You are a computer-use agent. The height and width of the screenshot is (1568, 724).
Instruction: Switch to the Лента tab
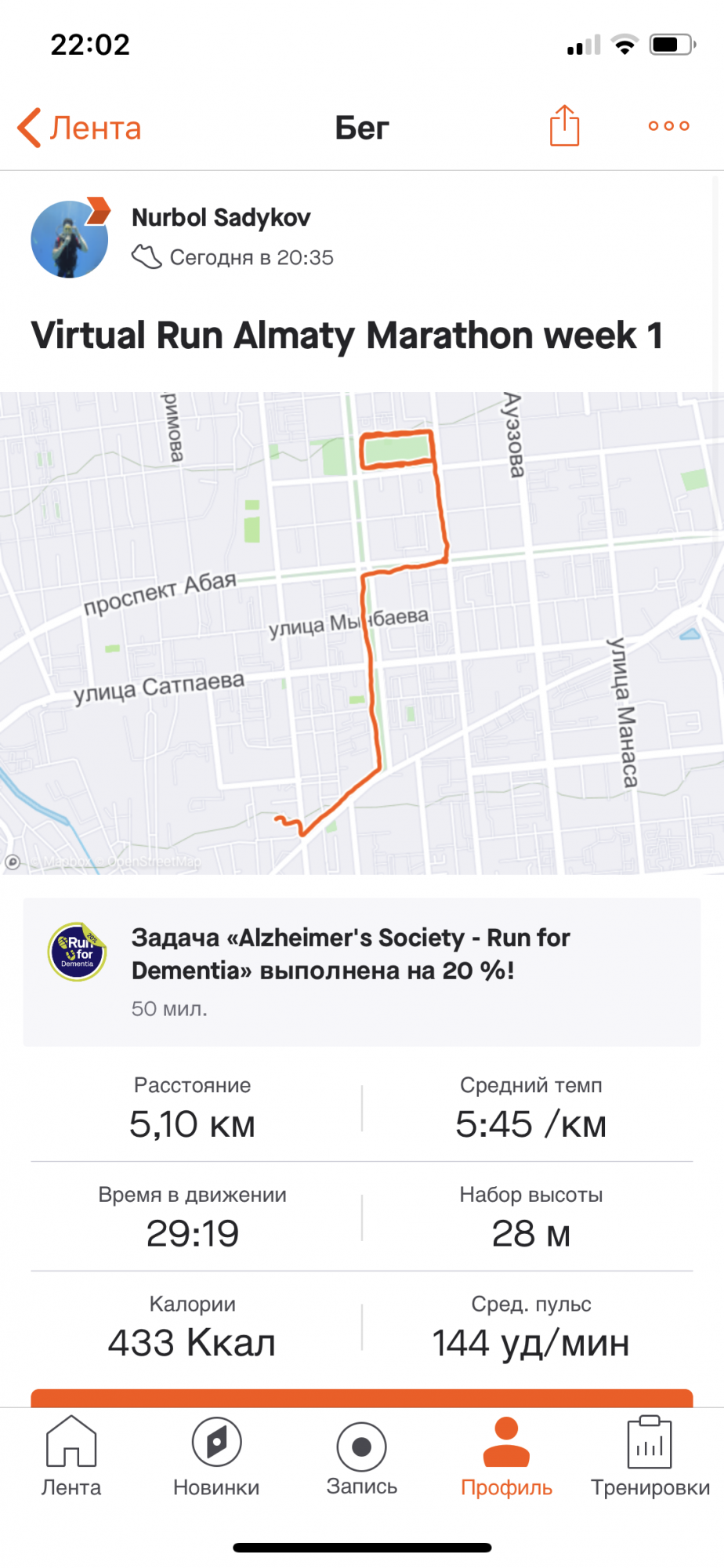(71, 1456)
